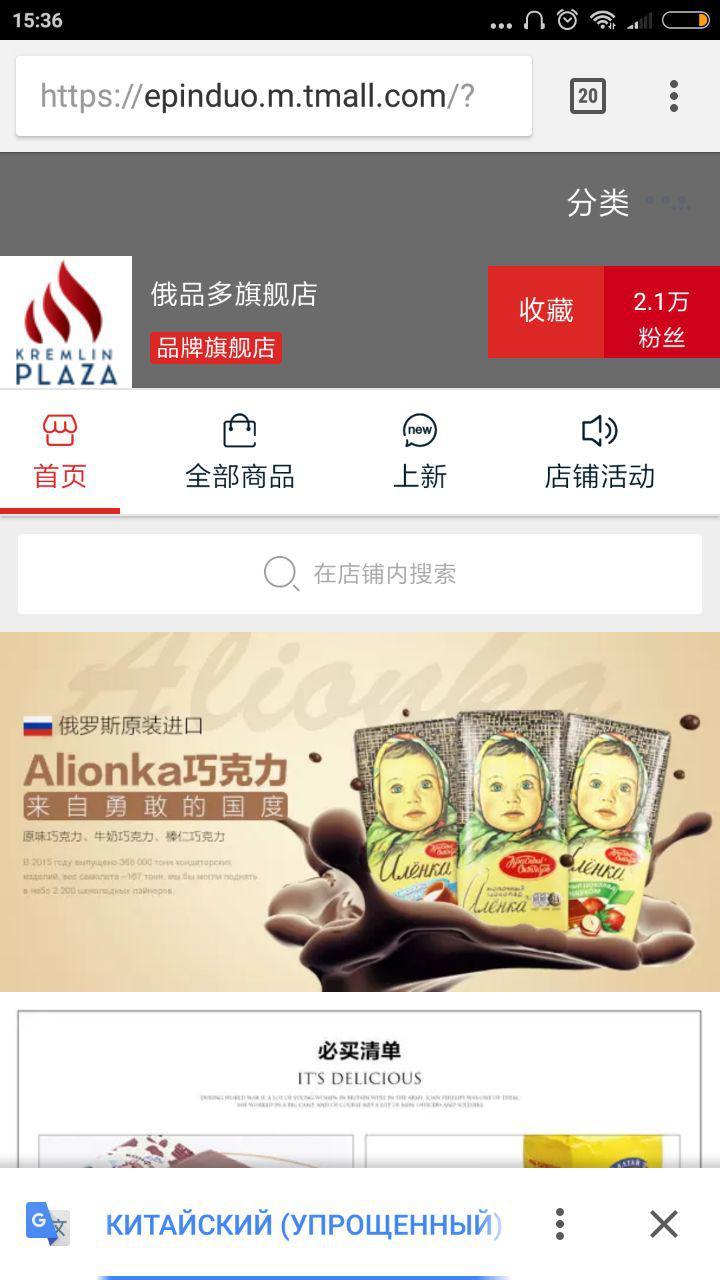Image resolution: width=720 pixels, height=1280 pixels.
Task: Open the browser overflow menu
Action: (674, 96)
